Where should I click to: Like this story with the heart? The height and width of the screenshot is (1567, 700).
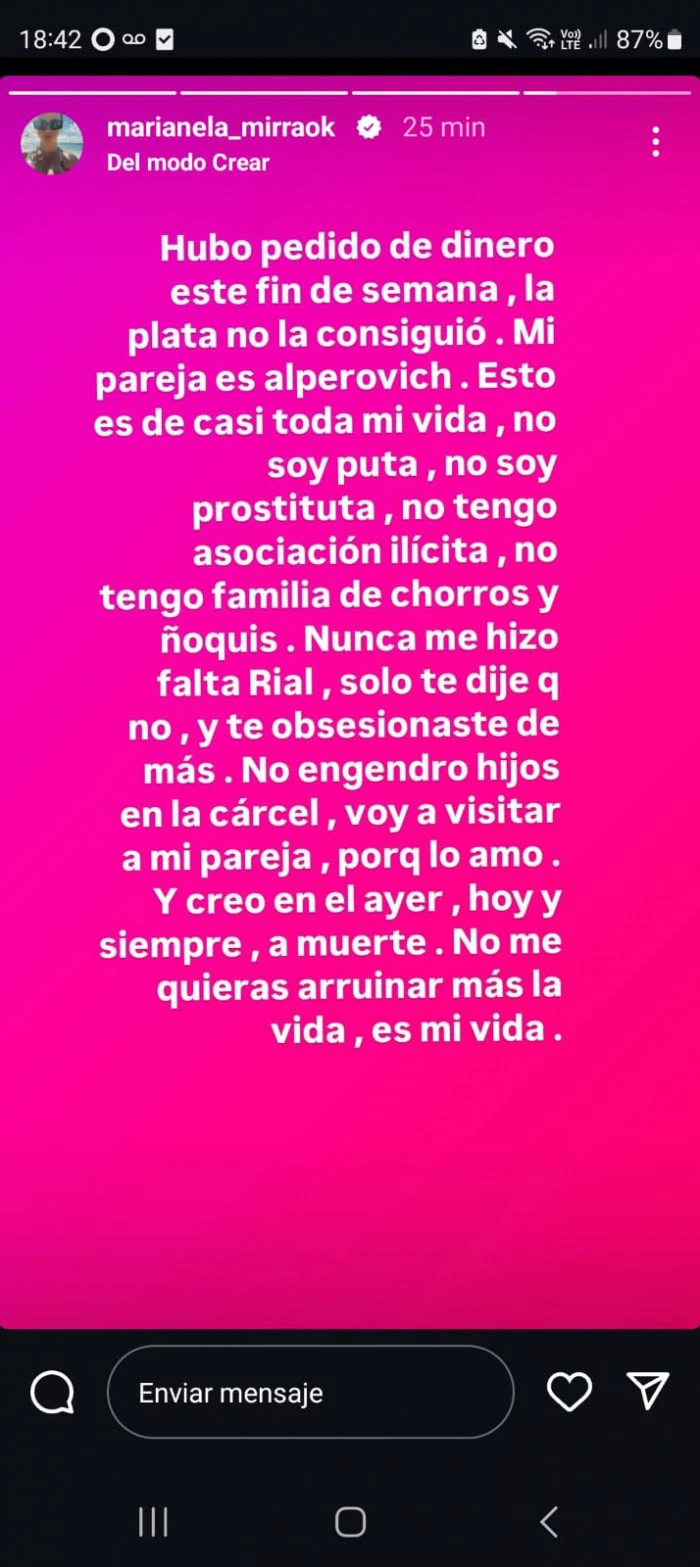coord(569,1391)
